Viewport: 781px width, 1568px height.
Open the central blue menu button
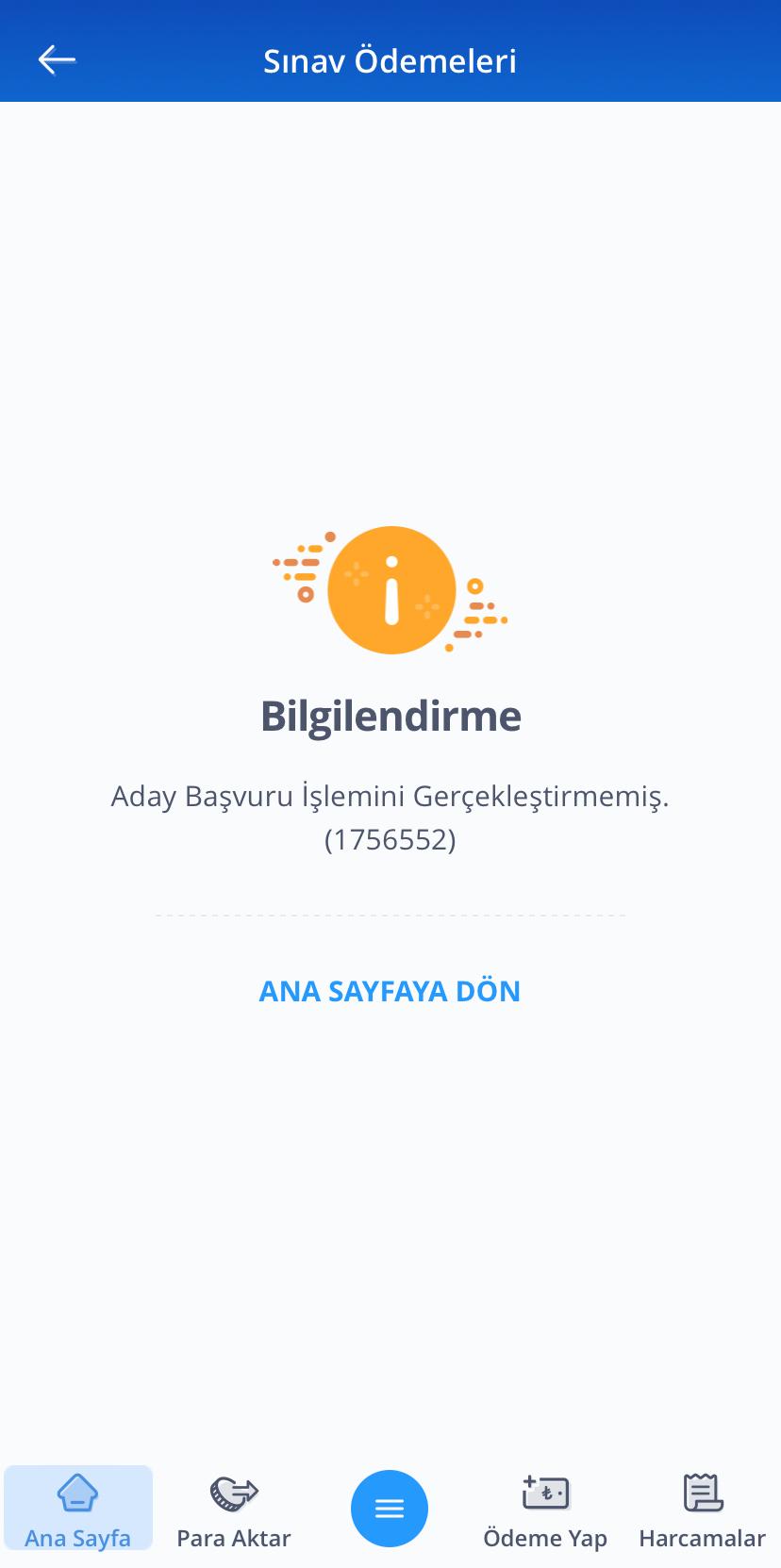click(x=389, y=1508)
